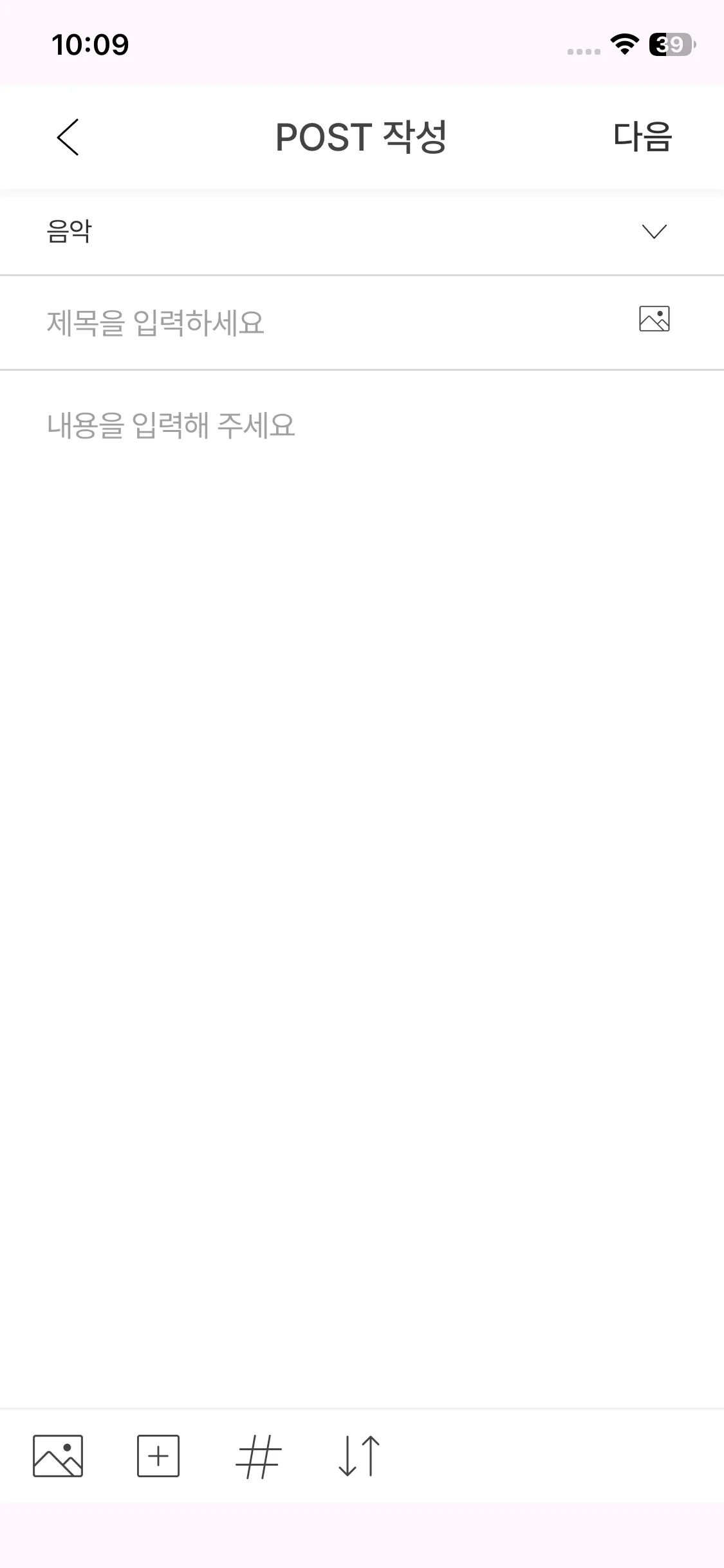Viewport: 724px width, 1568px height.
Task: Expand the 음악 category dropdown
Action: tap(654, 232)
